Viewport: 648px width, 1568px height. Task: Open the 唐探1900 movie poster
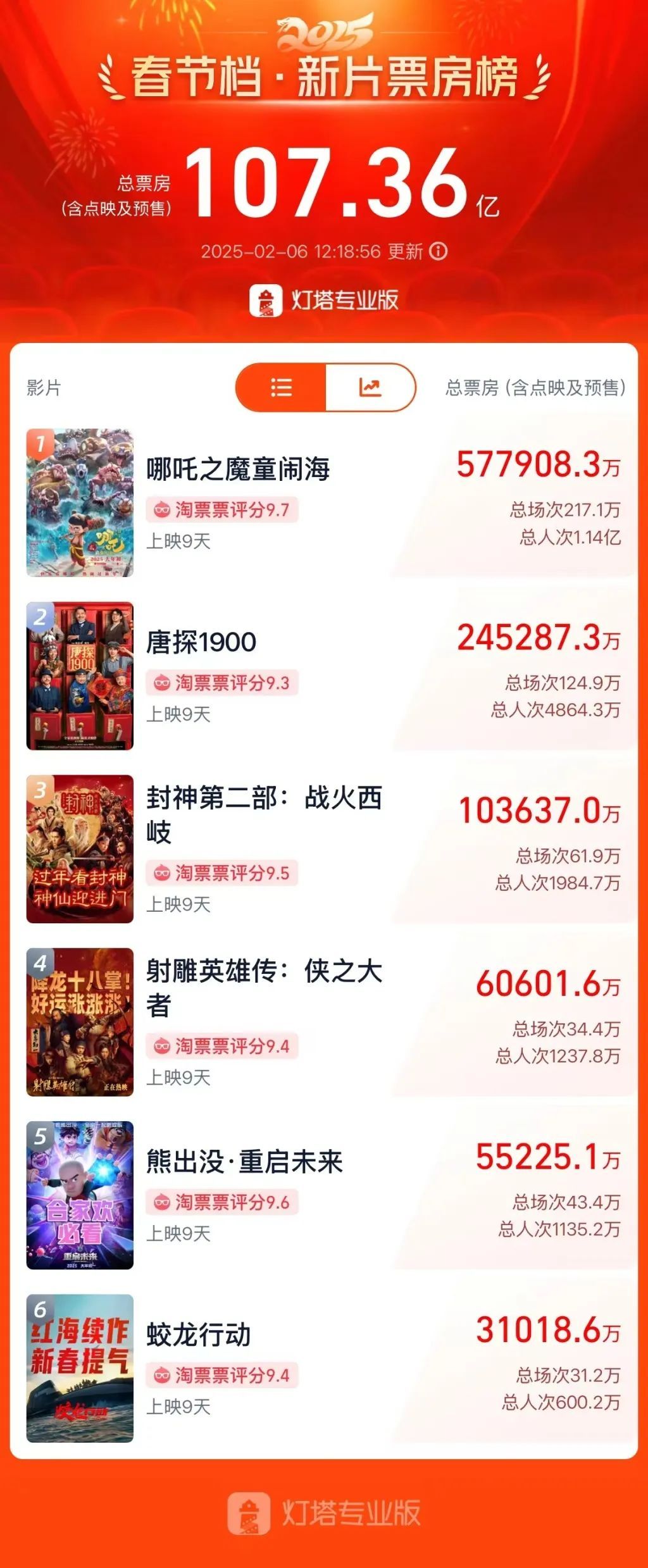pos(80,677)
